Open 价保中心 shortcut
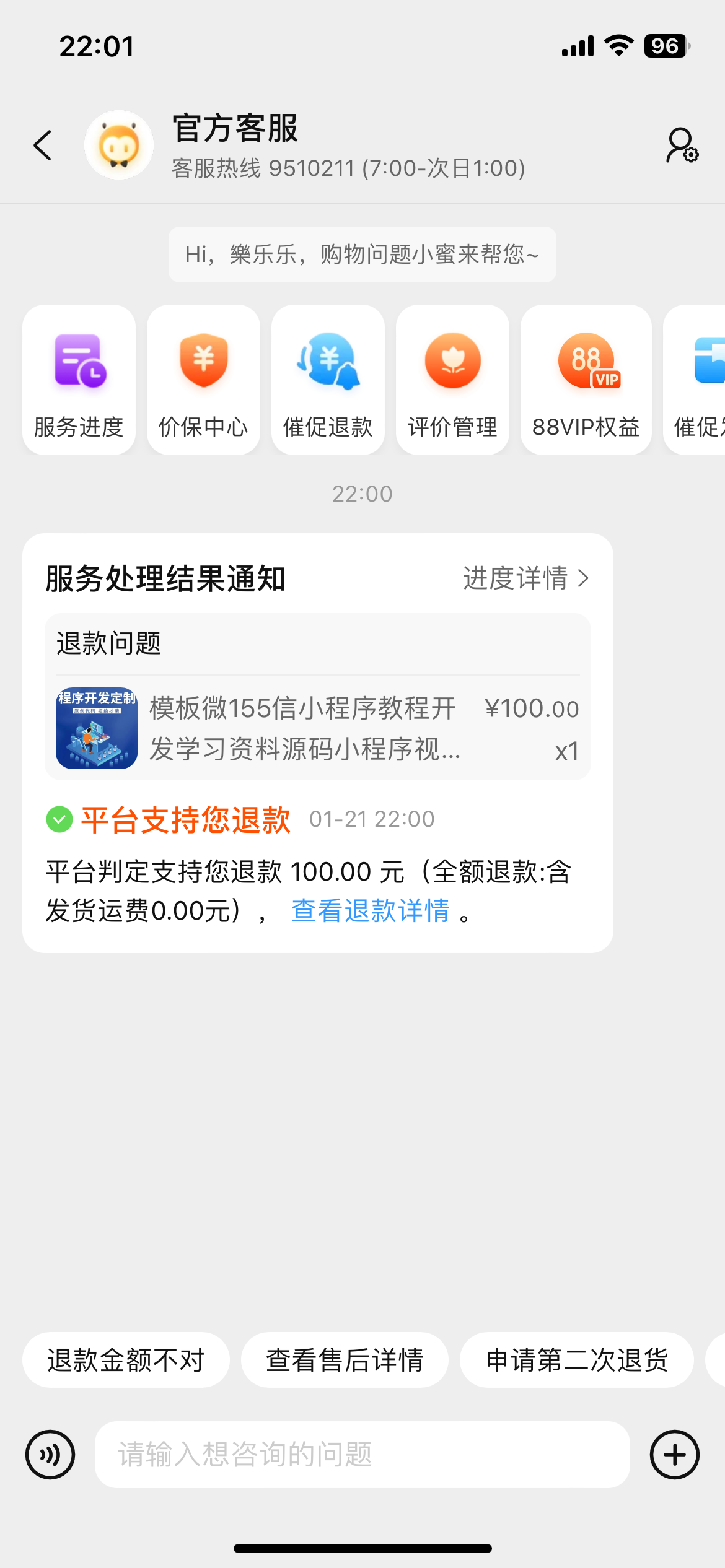 [203, 380]
